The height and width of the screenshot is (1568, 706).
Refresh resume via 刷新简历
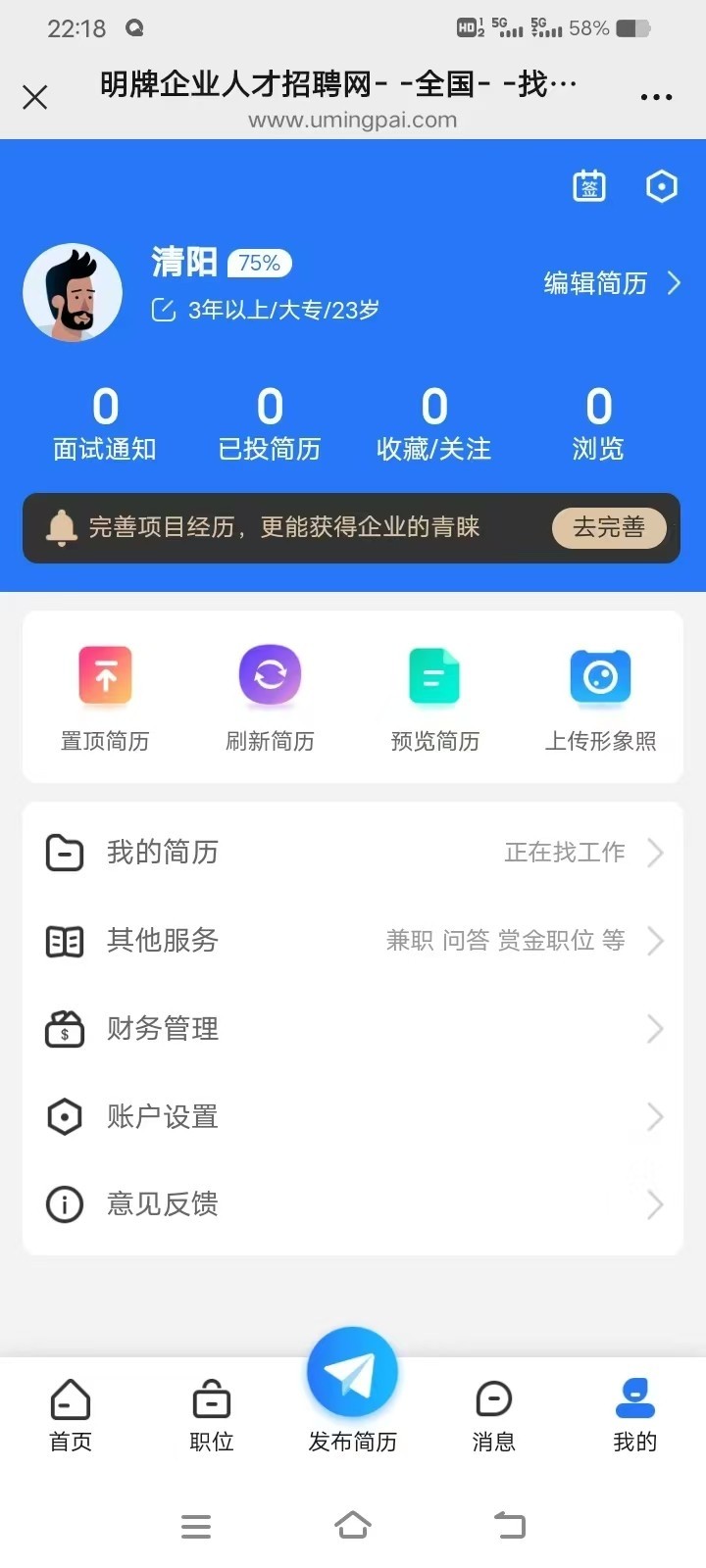(270, 697)
